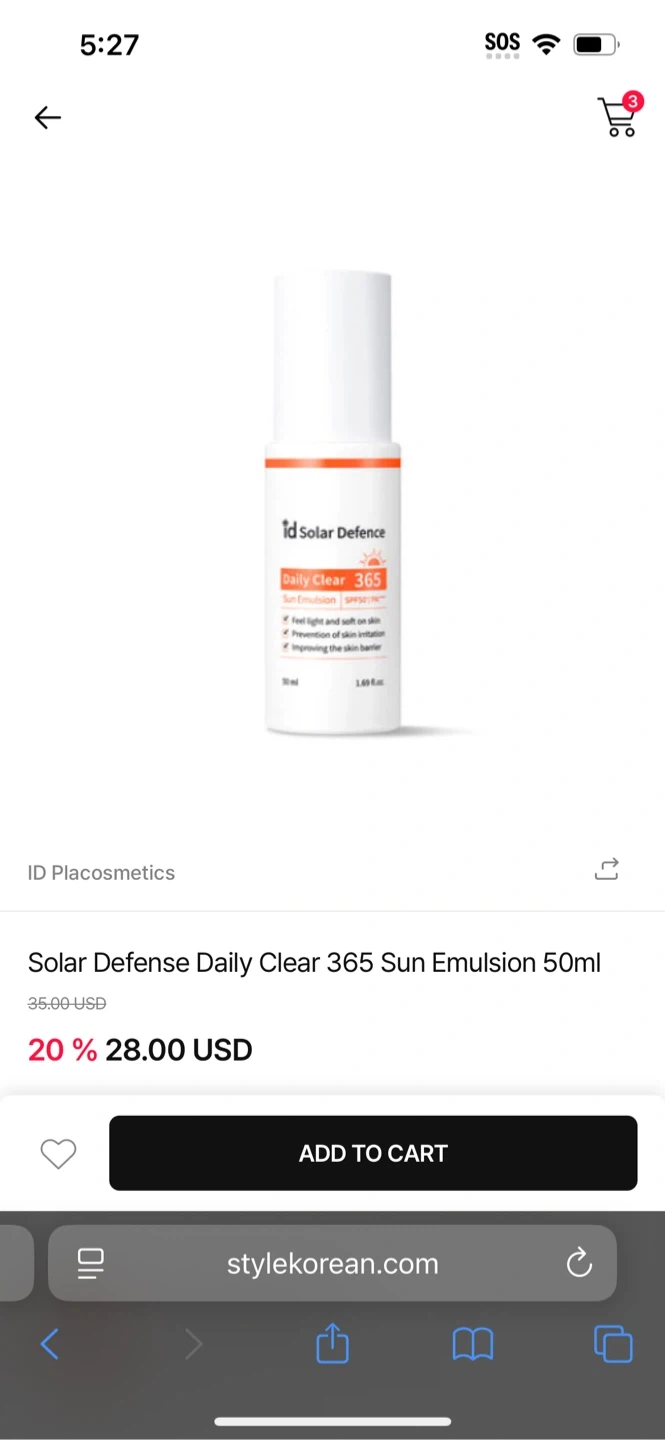
Task: Tap the stylekorean.com address bar
Action: tap(332, 1263)
